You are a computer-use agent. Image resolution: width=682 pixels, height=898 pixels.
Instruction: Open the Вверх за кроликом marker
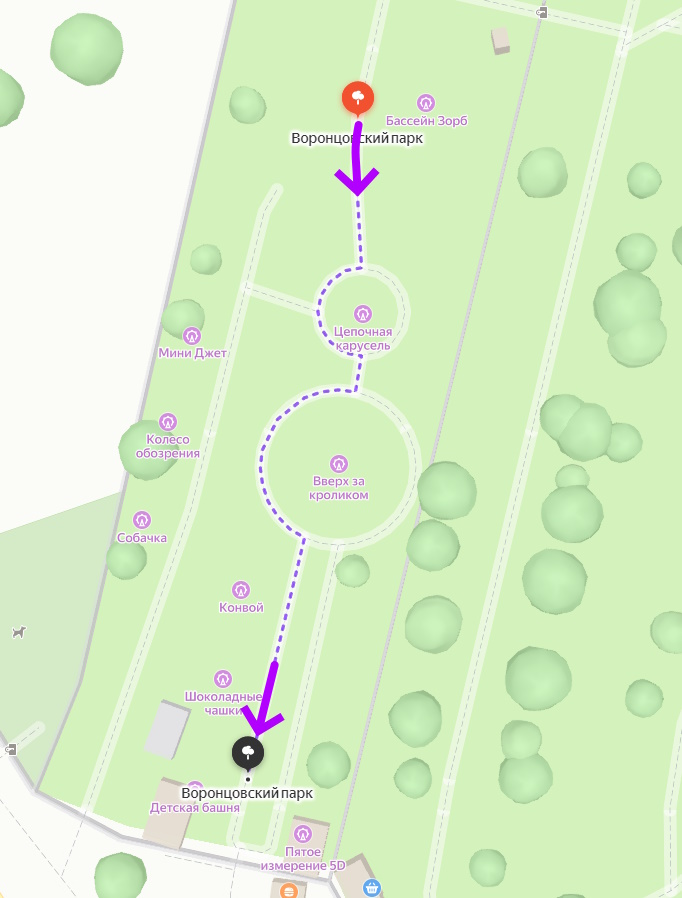pos(340,464)
